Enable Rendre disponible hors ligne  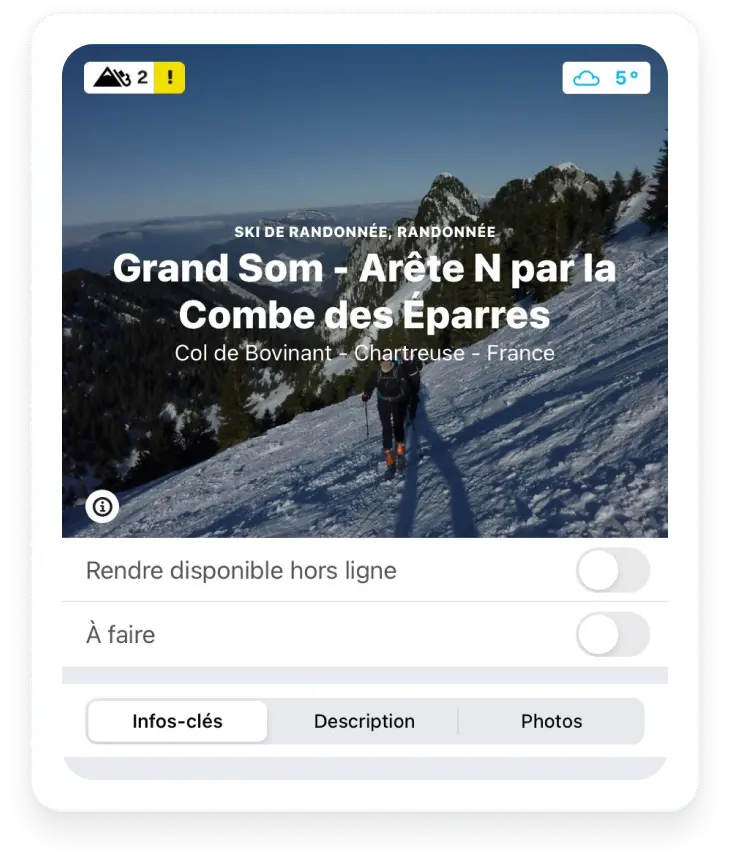(613, 571)
